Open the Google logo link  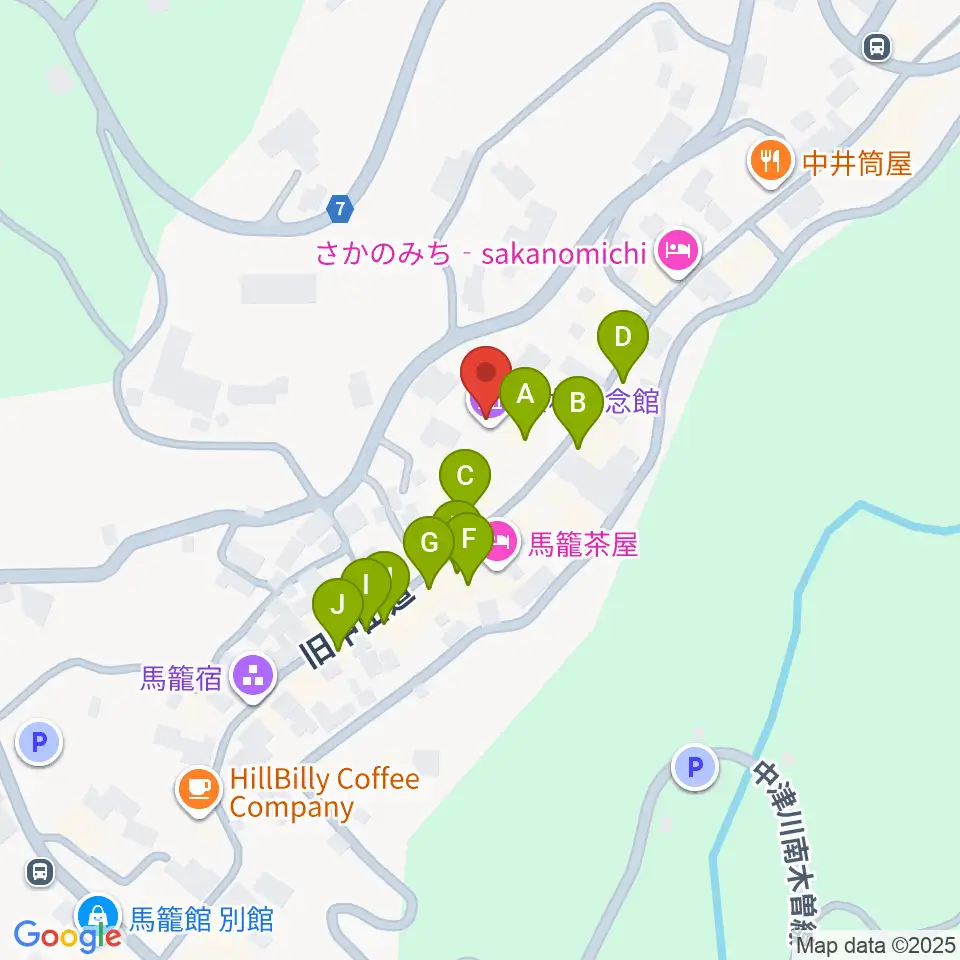point(67,937)
